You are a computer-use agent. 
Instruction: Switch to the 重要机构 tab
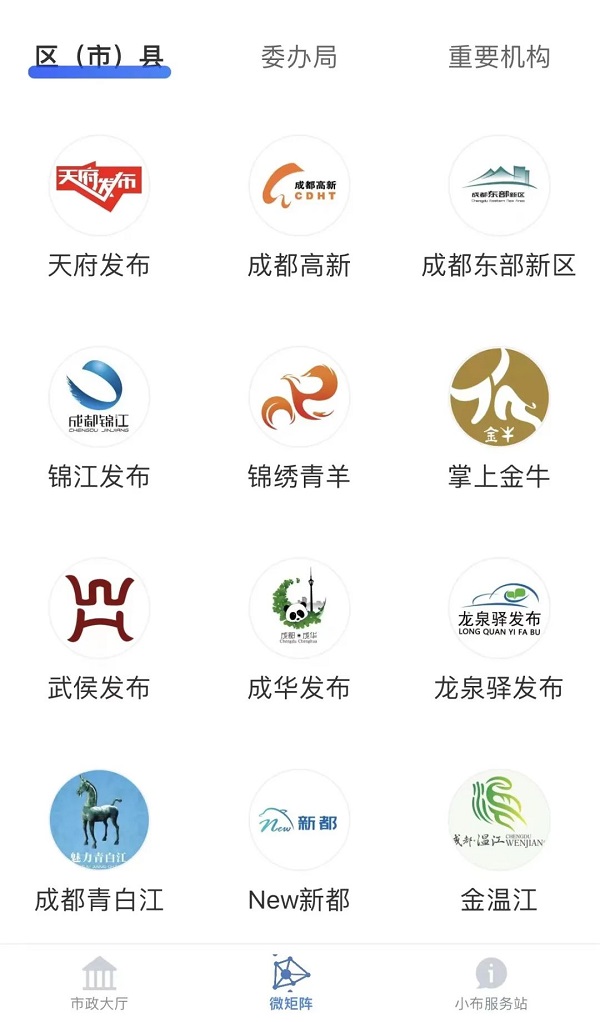[x=498, y=57]
